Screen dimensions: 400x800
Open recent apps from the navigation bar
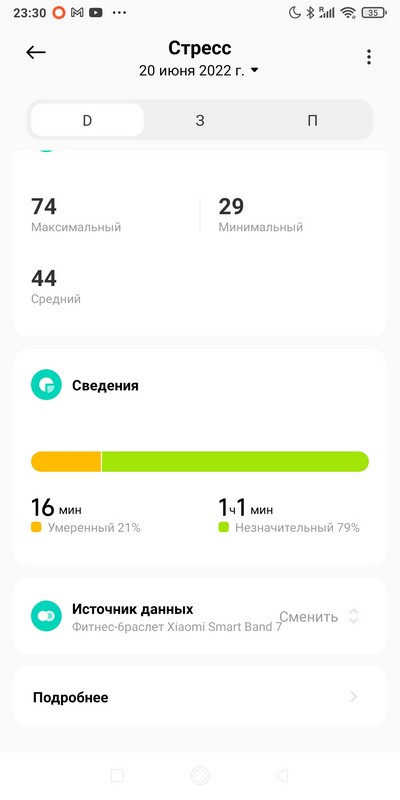click(x=117, y=776)
